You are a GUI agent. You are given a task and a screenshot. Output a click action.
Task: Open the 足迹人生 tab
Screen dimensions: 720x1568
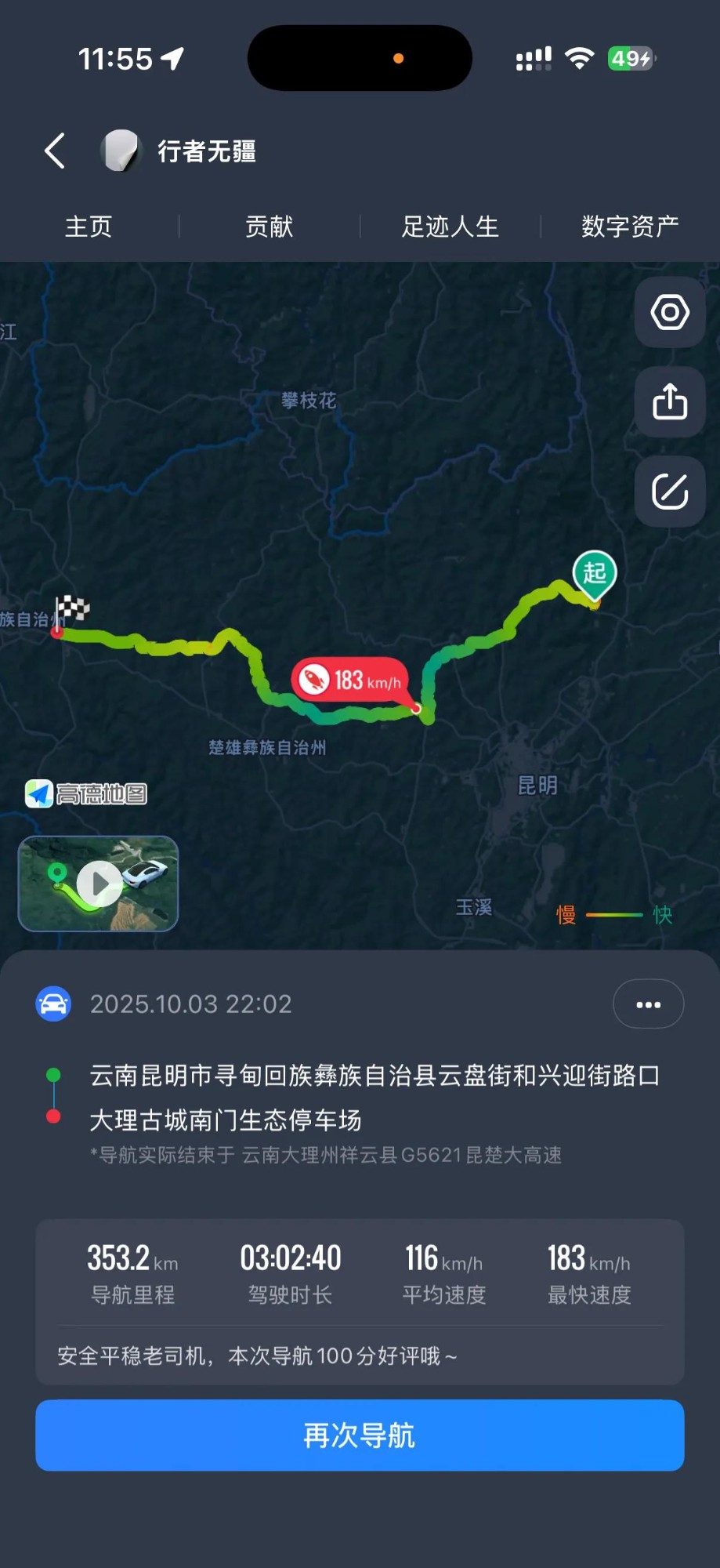click(450, 227)
